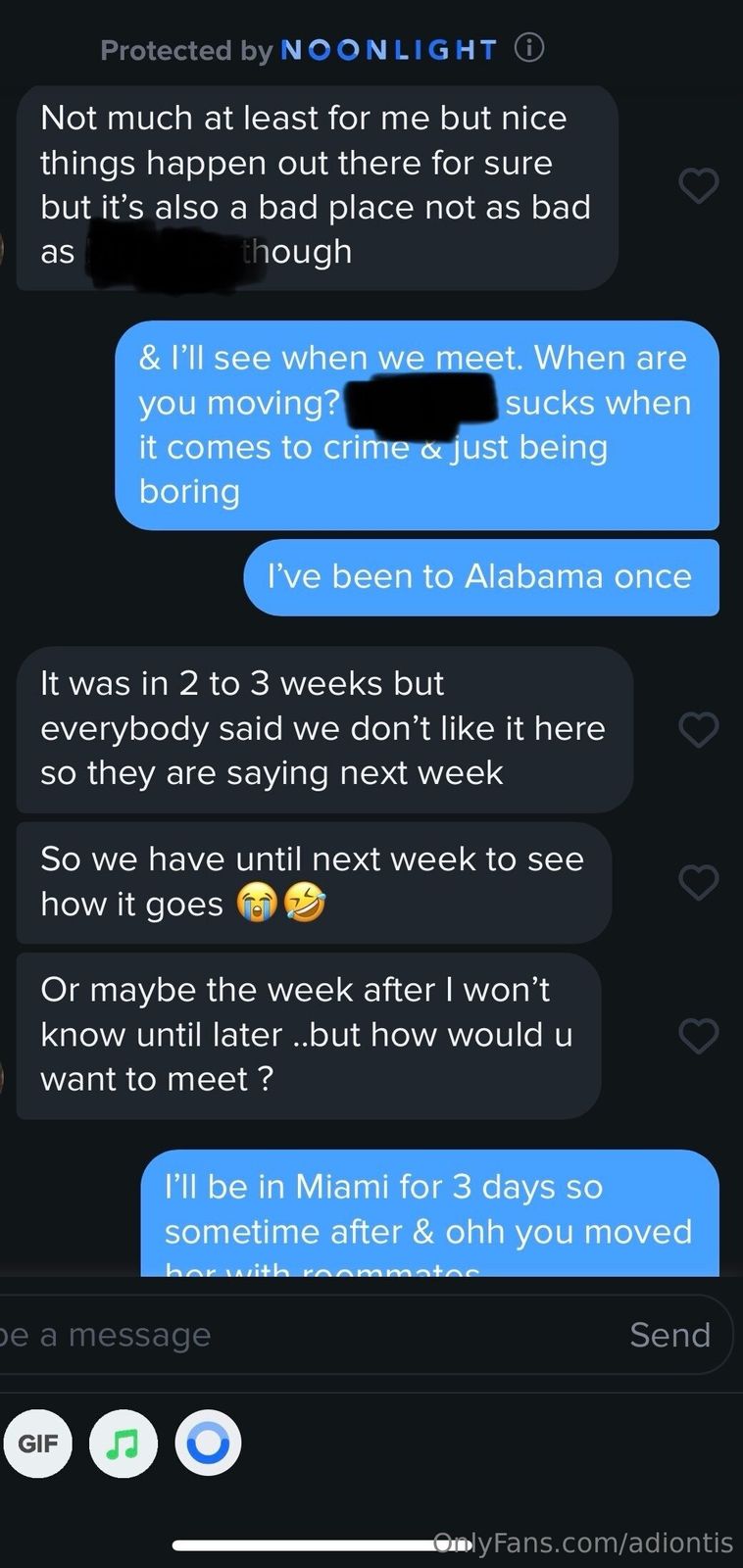Open the Noonlight info icon
The image size is (743, 1568).
click(x=529, y=48)
